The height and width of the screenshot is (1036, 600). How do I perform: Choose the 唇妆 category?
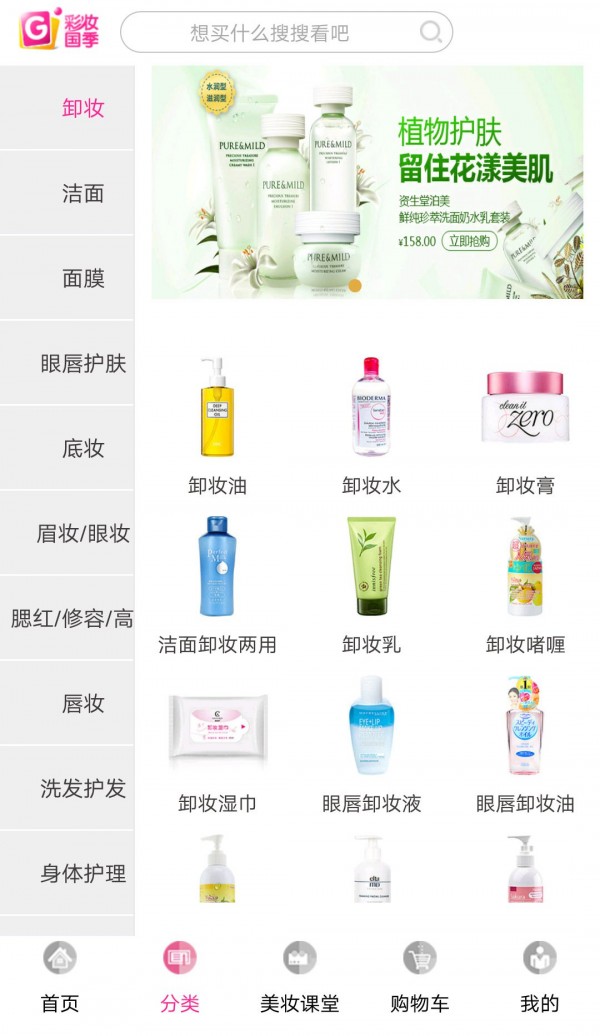coord(83,703)
